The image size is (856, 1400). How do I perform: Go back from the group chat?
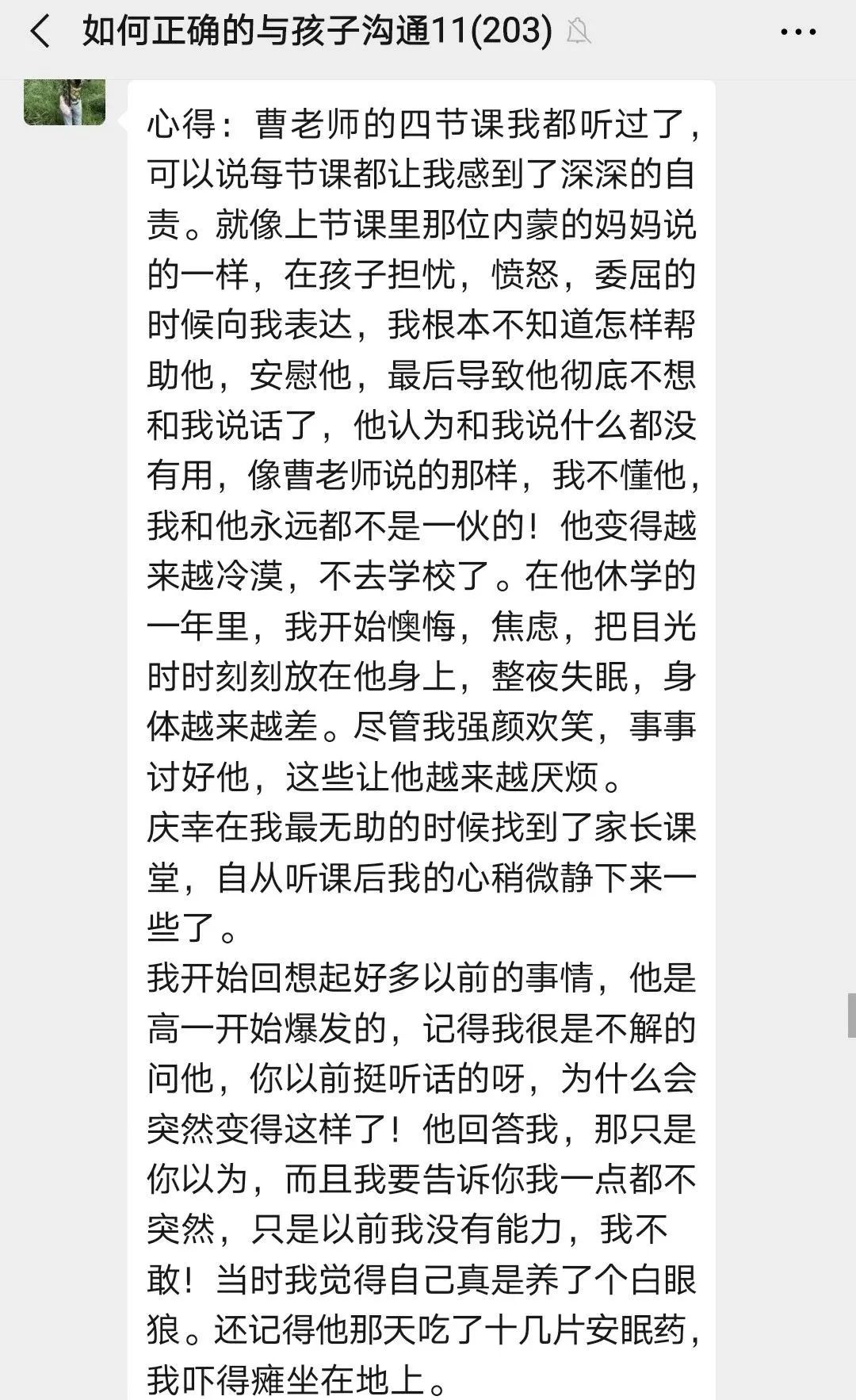tap(40, 32)
